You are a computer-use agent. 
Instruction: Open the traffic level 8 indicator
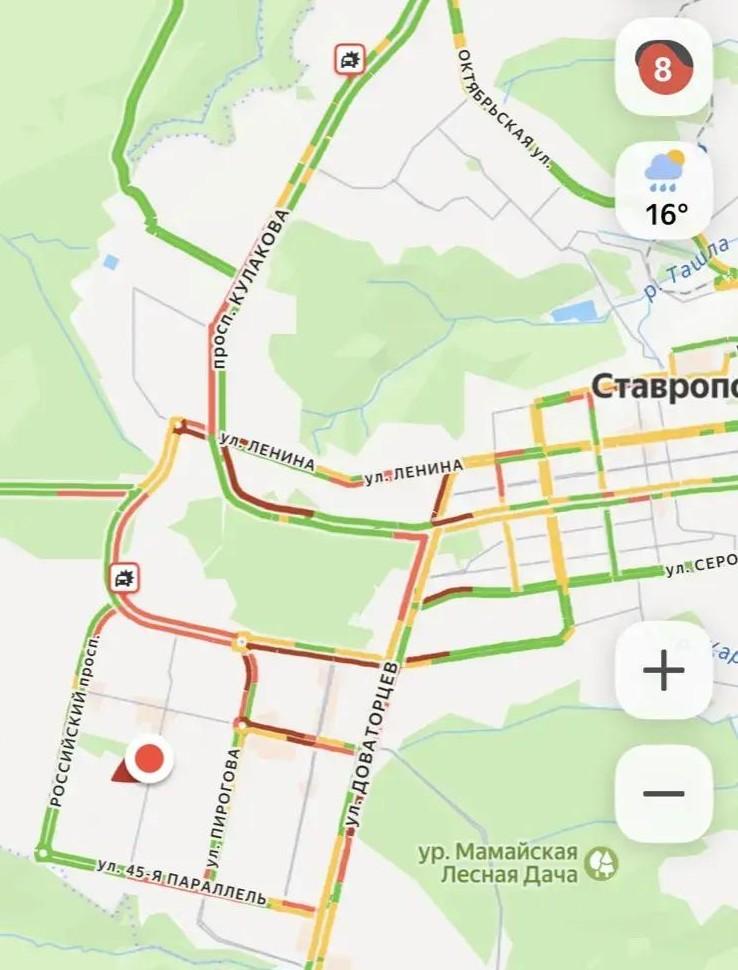(x=663, y=67)
